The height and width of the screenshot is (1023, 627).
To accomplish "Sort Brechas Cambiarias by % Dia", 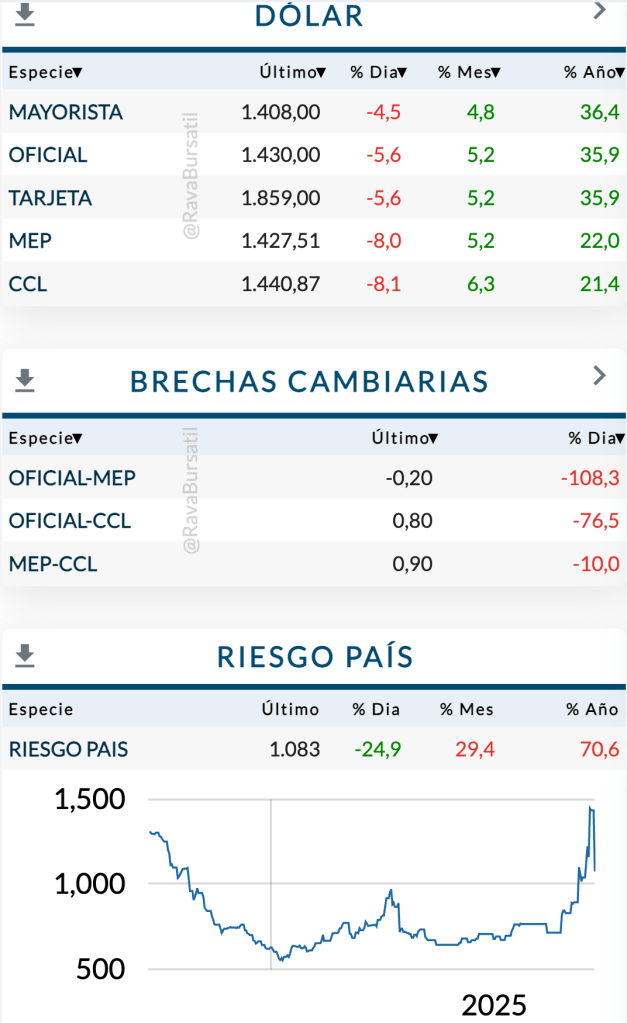I will 597,438.
